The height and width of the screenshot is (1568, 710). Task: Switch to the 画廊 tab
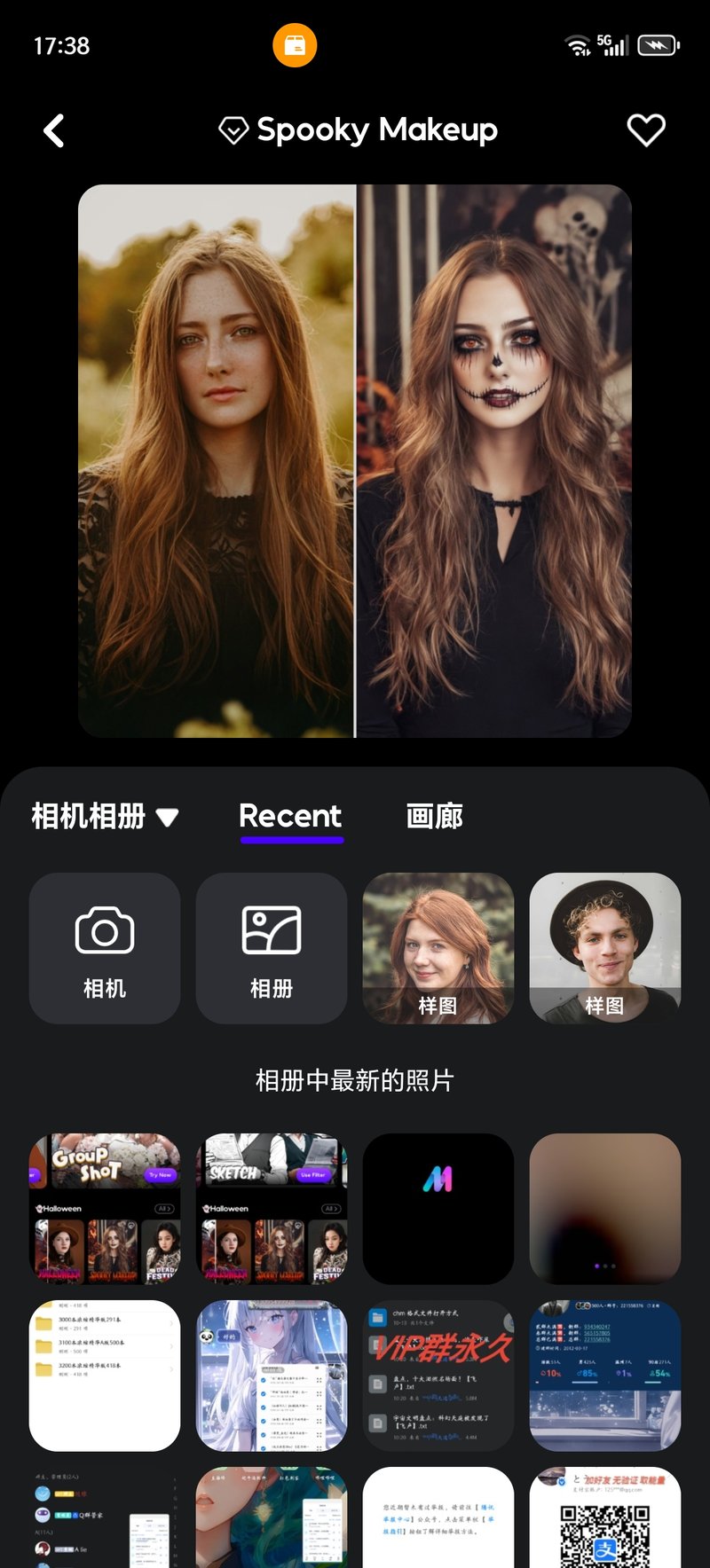434,816
